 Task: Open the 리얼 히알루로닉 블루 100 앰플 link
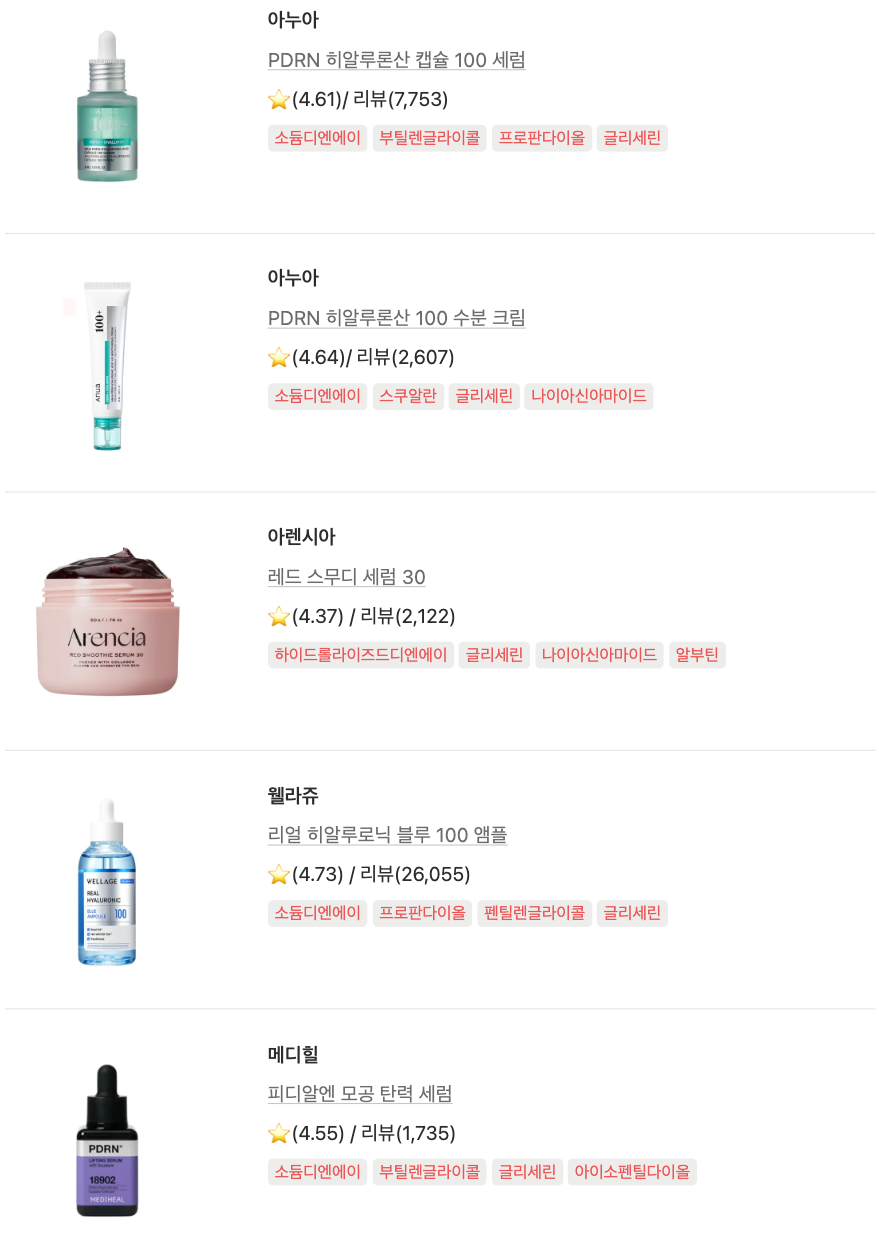click(x=387, y=835)
